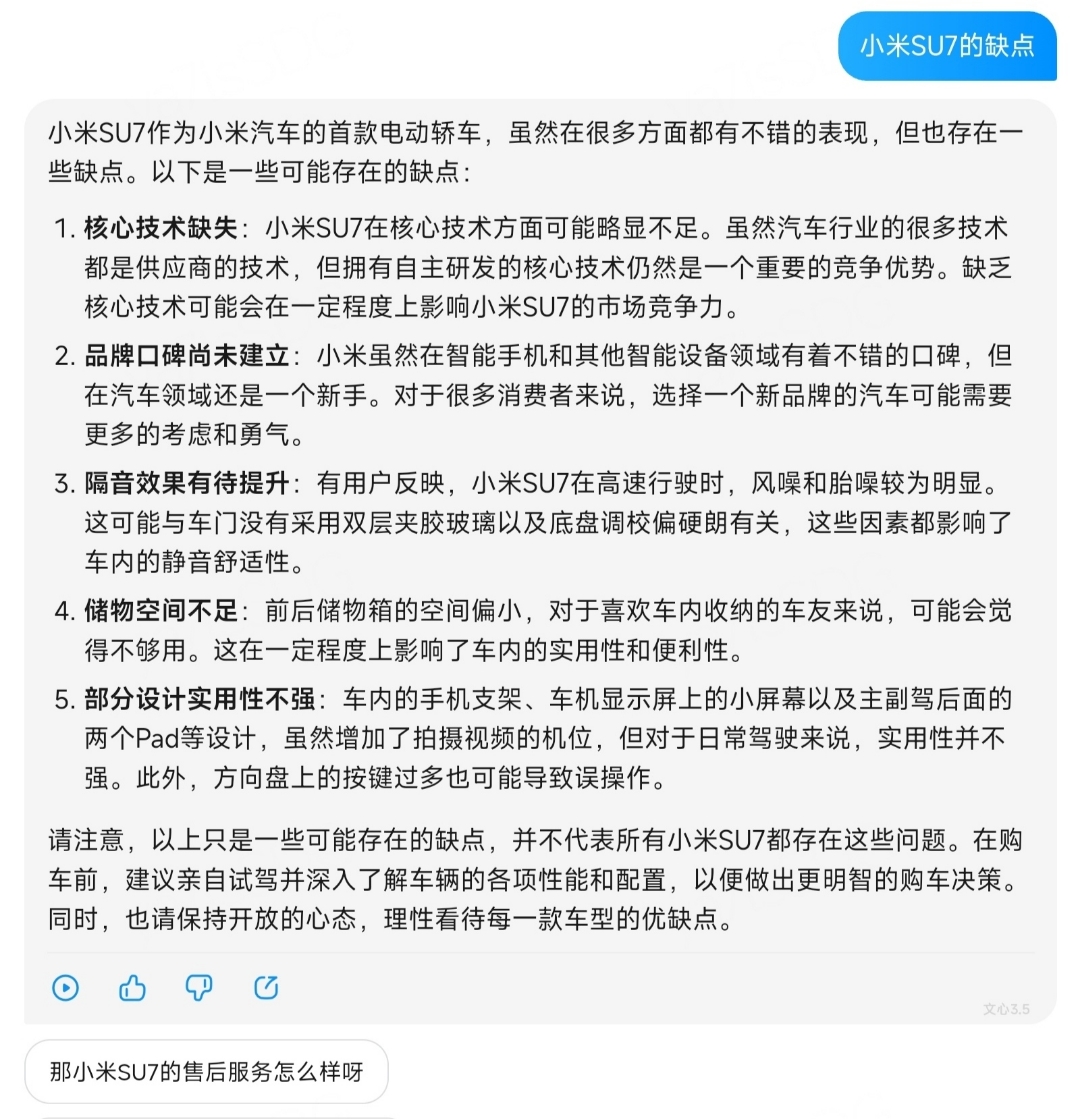Ask 那小米SU7的售后服务怎么样呀 suggestion
Image resolution: width=1080 pixels, height=1119 pixels.
click(x=206, y=1072)
